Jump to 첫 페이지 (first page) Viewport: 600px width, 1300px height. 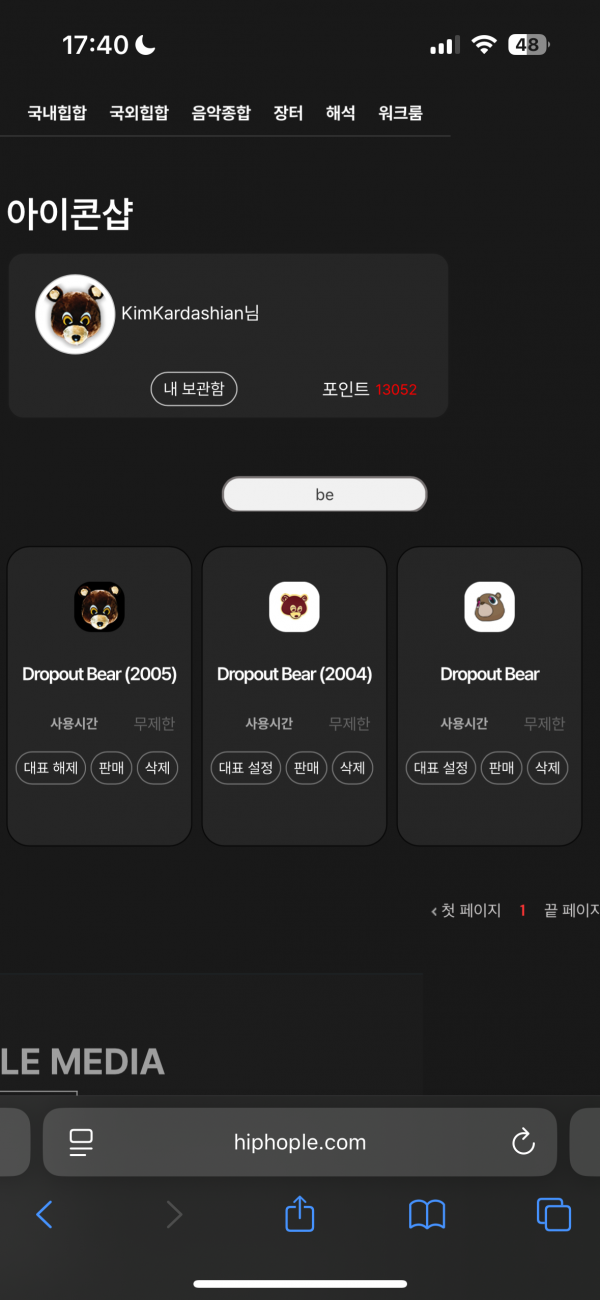tap(466, 910)
